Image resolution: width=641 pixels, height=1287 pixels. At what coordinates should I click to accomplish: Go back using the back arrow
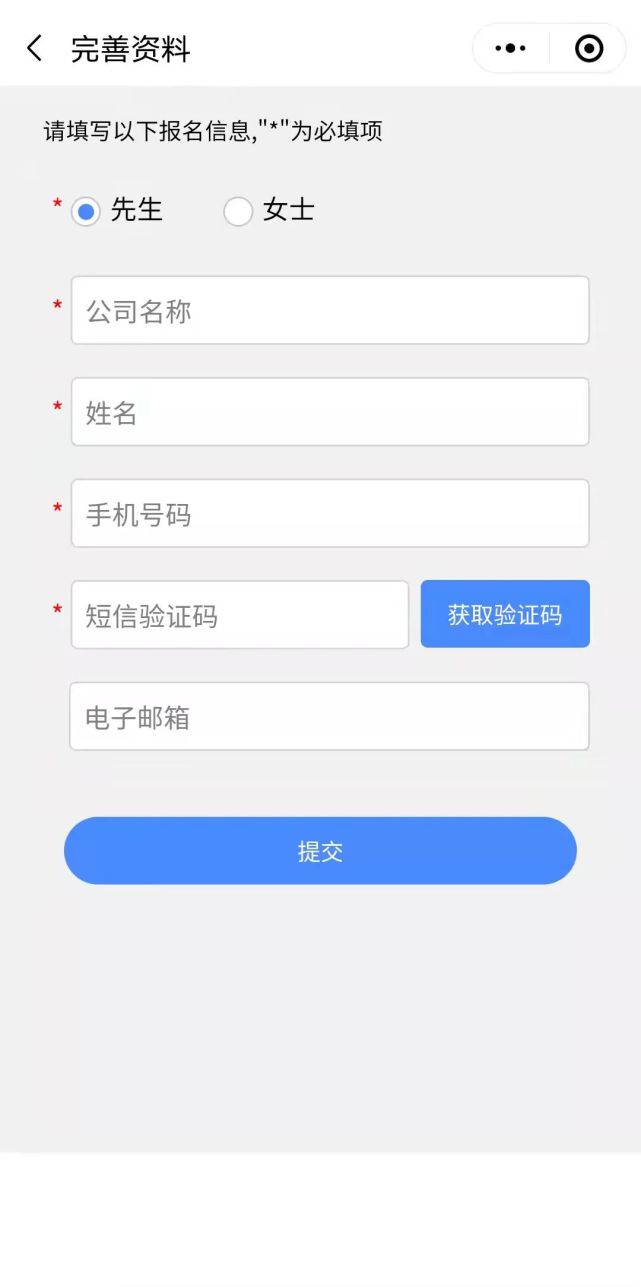click(x=34, y=48)
